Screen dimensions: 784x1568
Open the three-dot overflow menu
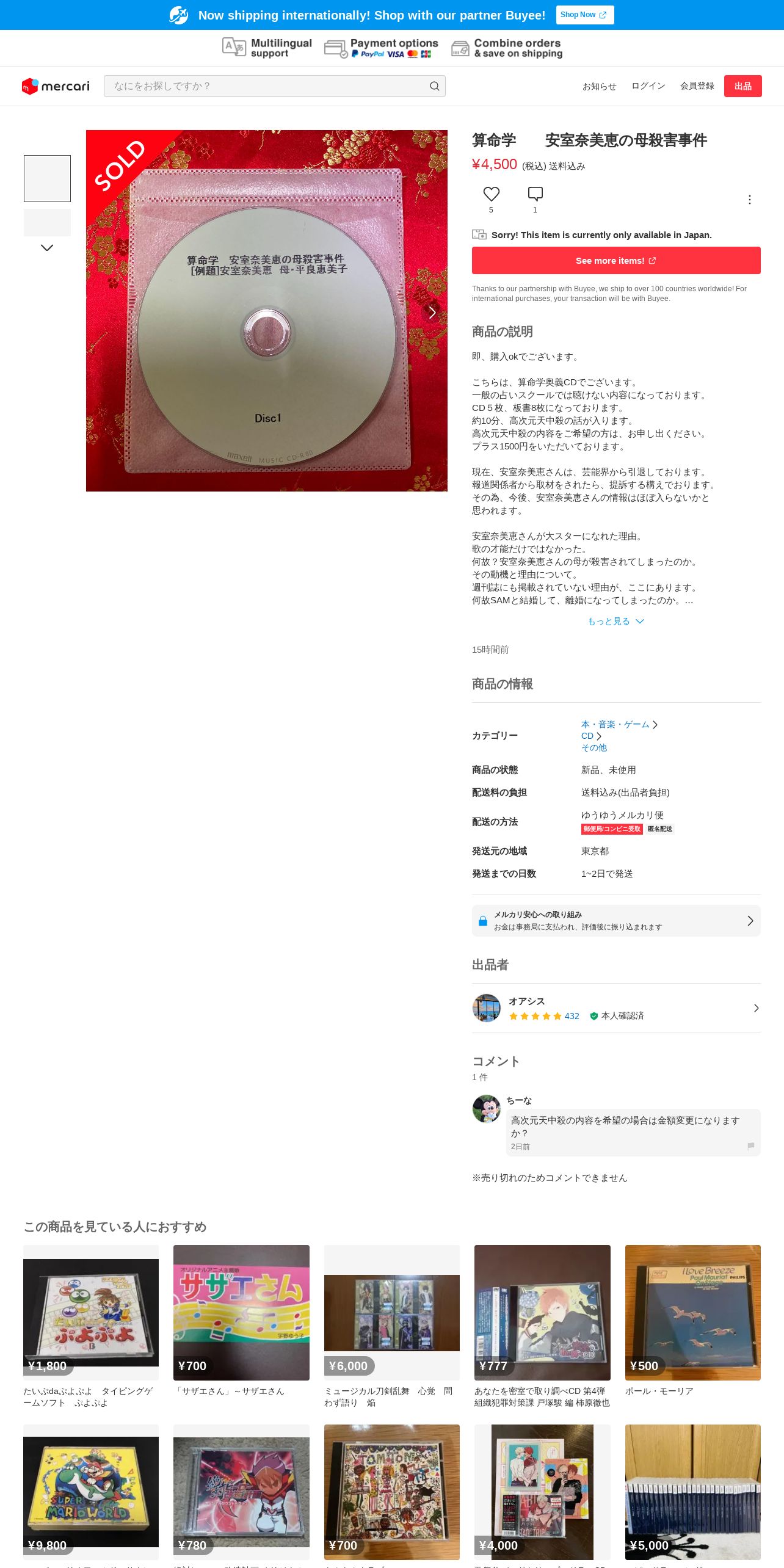749,200
